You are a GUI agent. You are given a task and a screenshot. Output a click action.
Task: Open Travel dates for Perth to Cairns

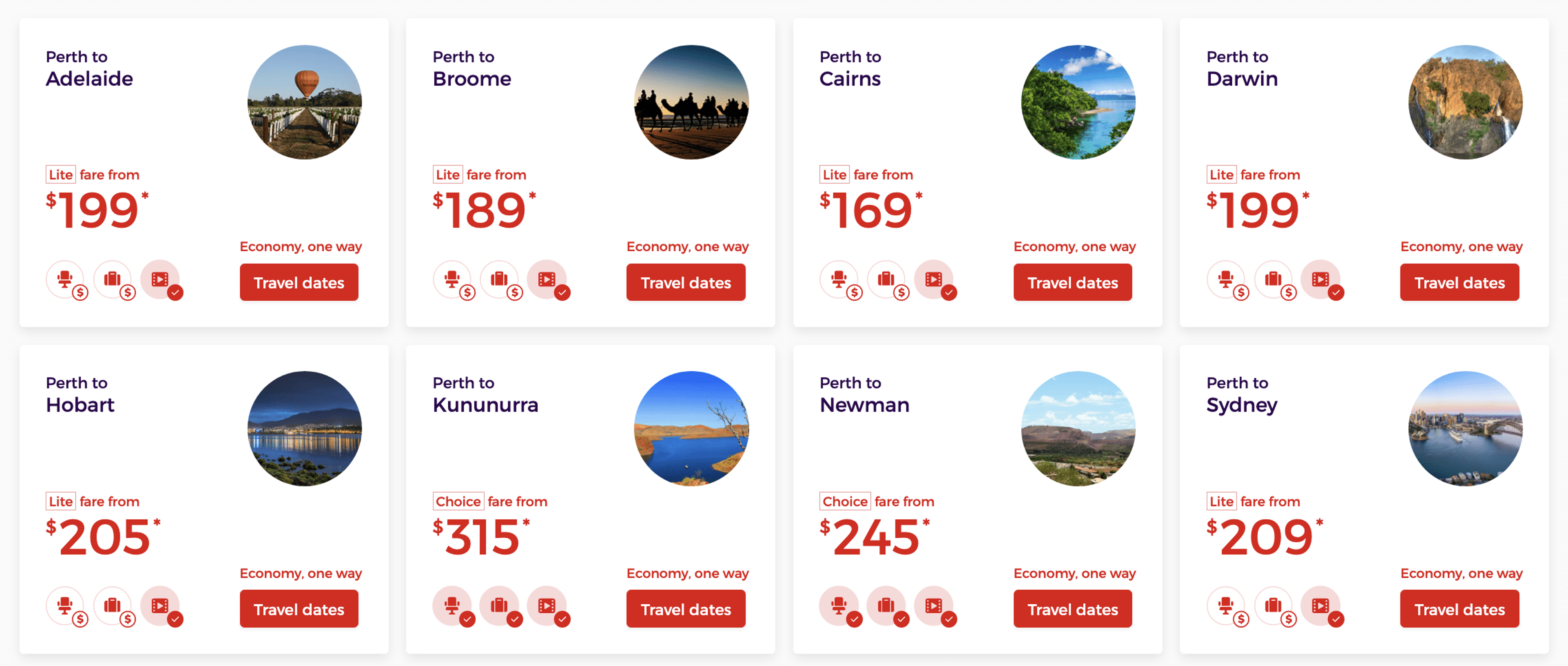1073,282
